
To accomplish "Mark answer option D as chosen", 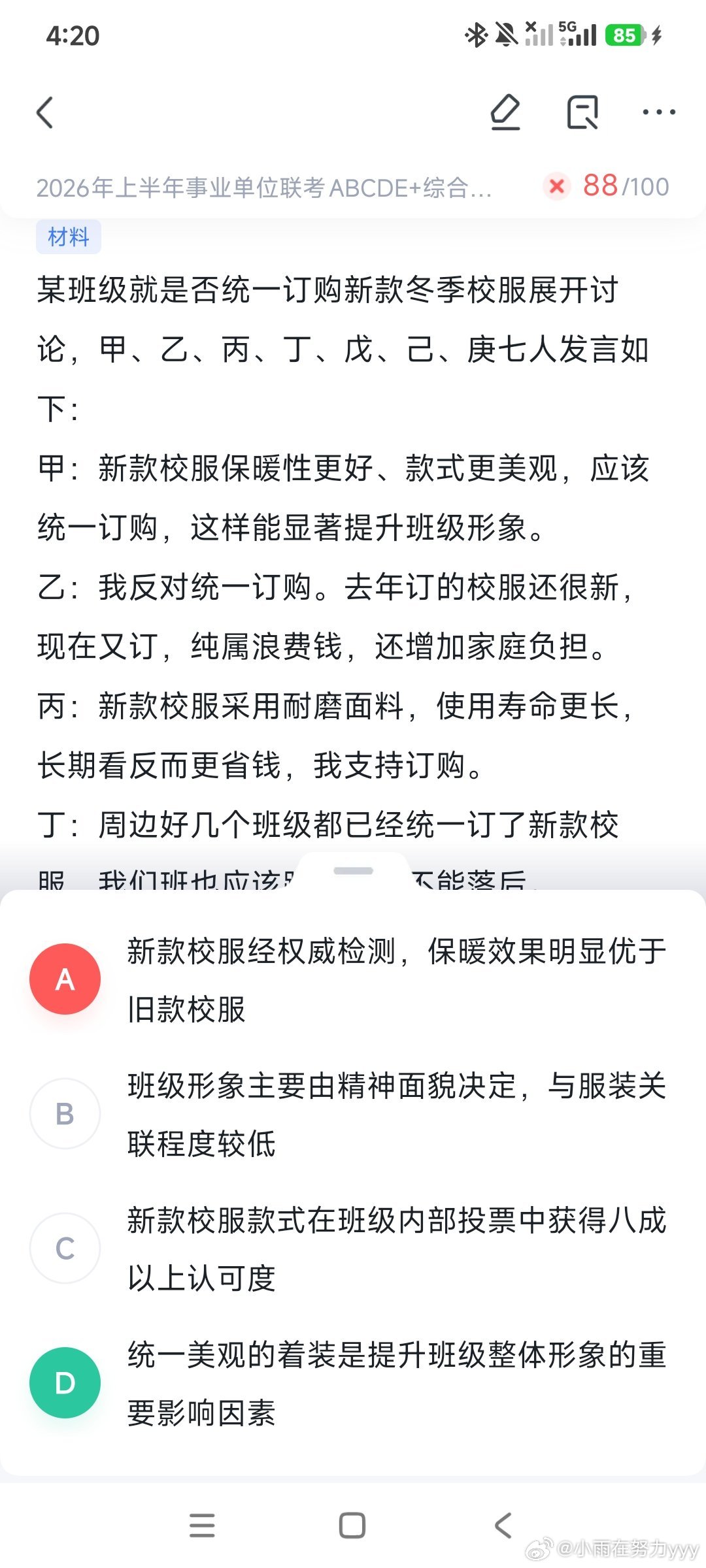I will 64,1382.
